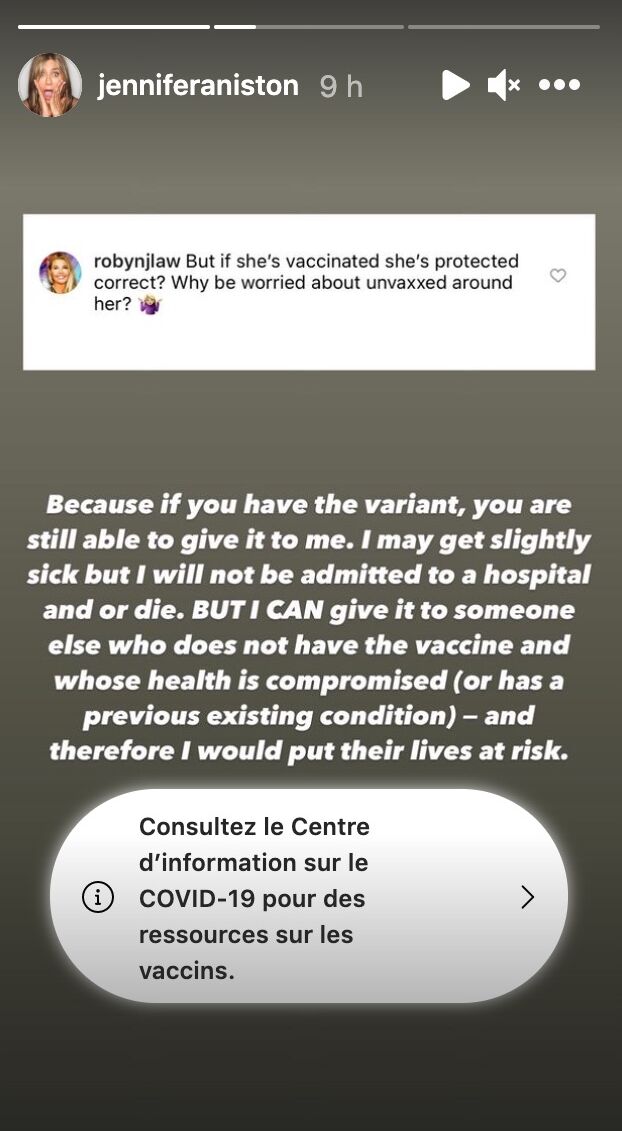Resume the story with the play button

455,85
